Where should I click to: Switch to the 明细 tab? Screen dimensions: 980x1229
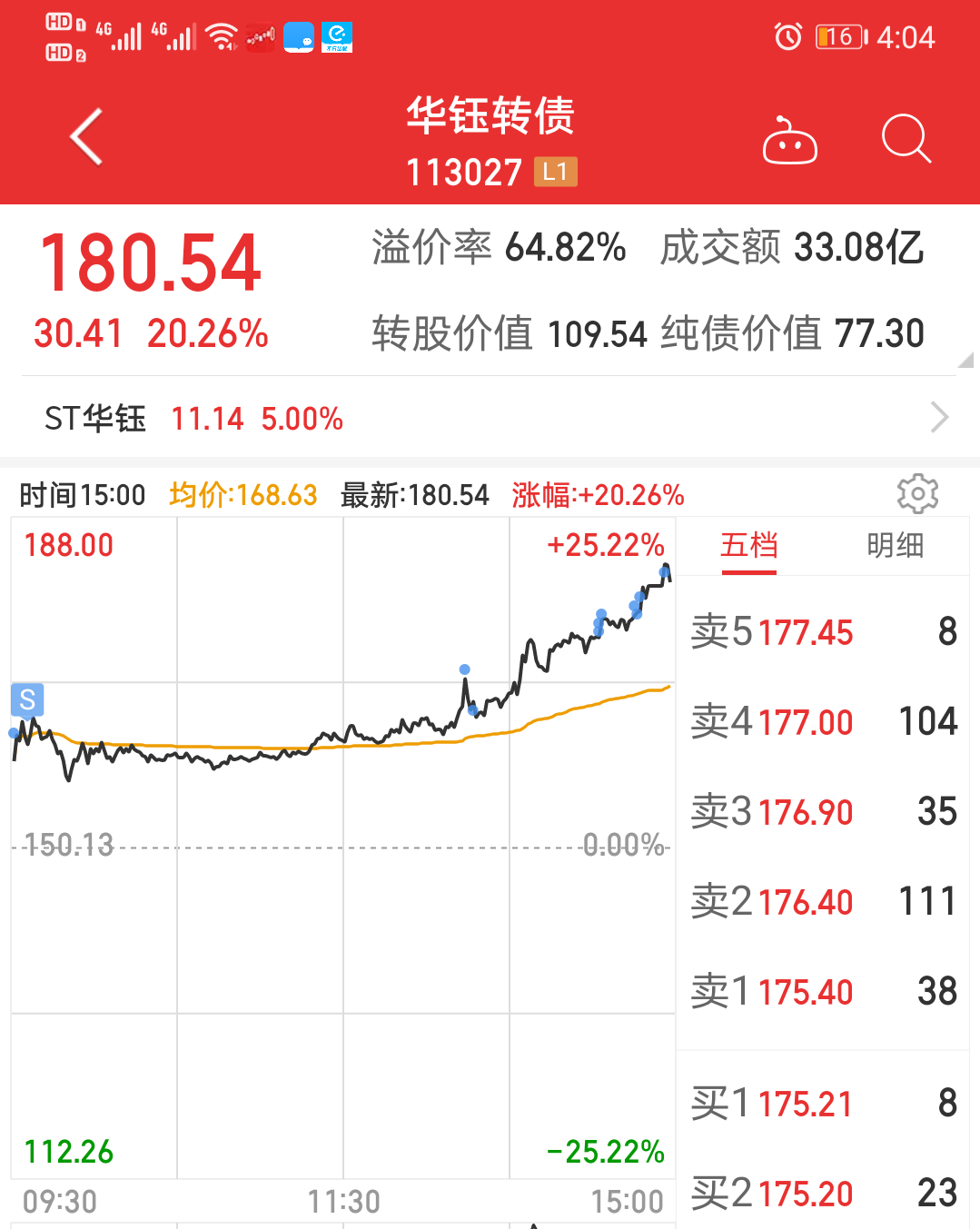(895, 546)
